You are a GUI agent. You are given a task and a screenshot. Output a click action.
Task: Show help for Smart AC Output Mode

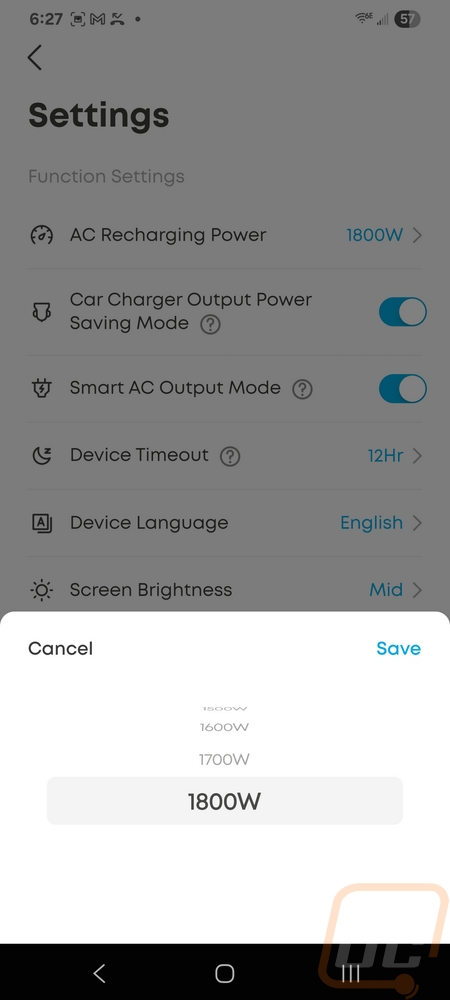(302, 389)
